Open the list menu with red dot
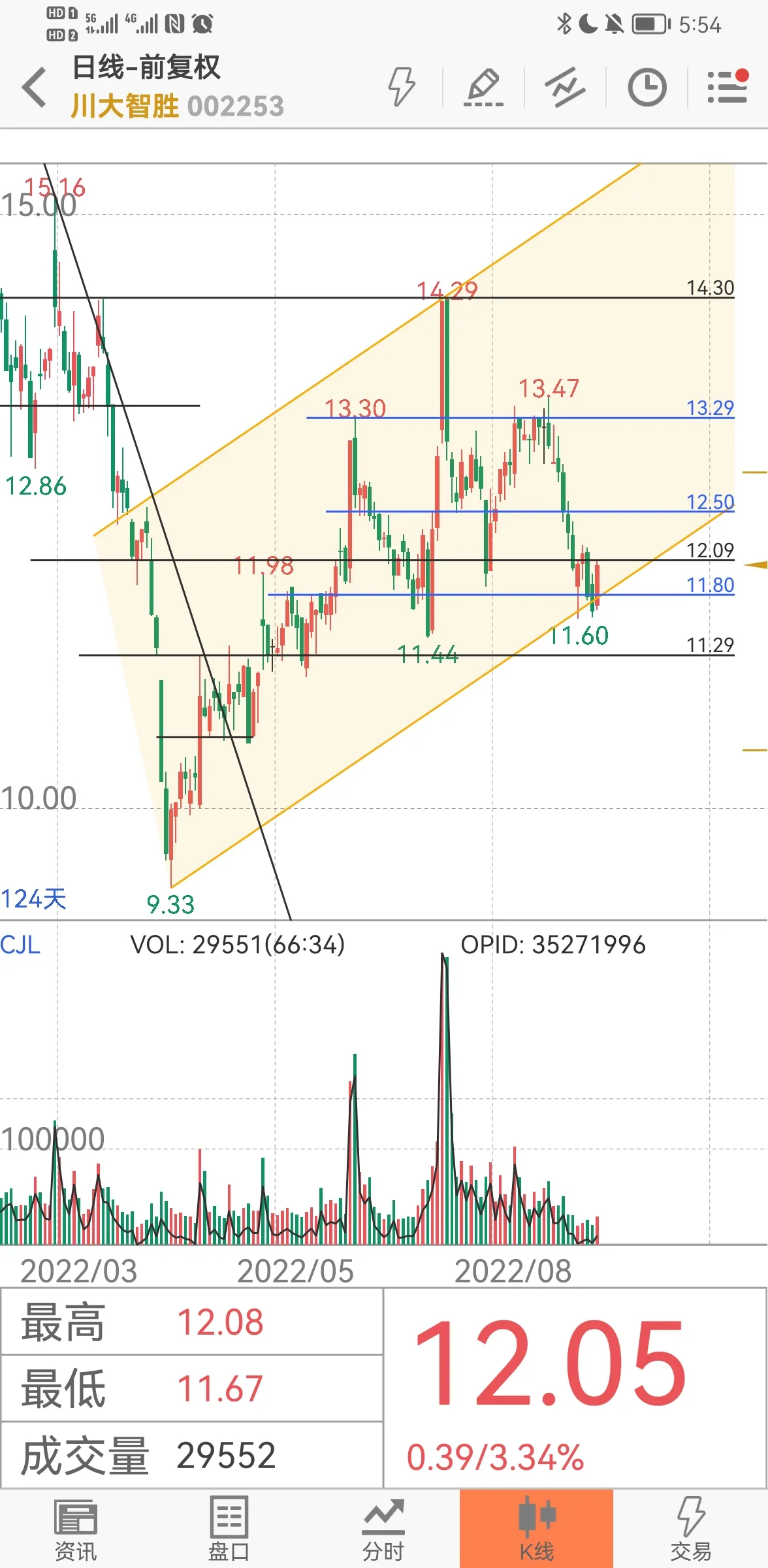This screenshot has height=1568, width=768. (728, 86)
